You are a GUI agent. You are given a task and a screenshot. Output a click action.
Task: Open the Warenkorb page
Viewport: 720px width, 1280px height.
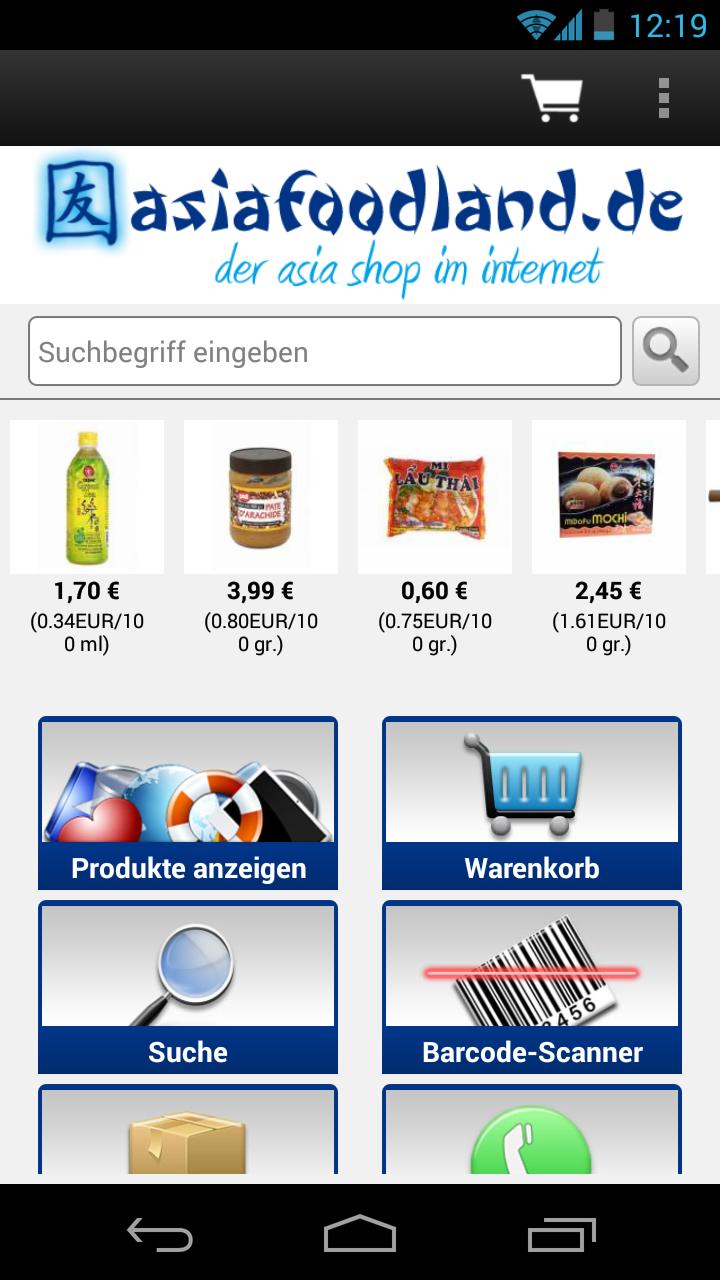pyautogui.click(x=531, y=868)
